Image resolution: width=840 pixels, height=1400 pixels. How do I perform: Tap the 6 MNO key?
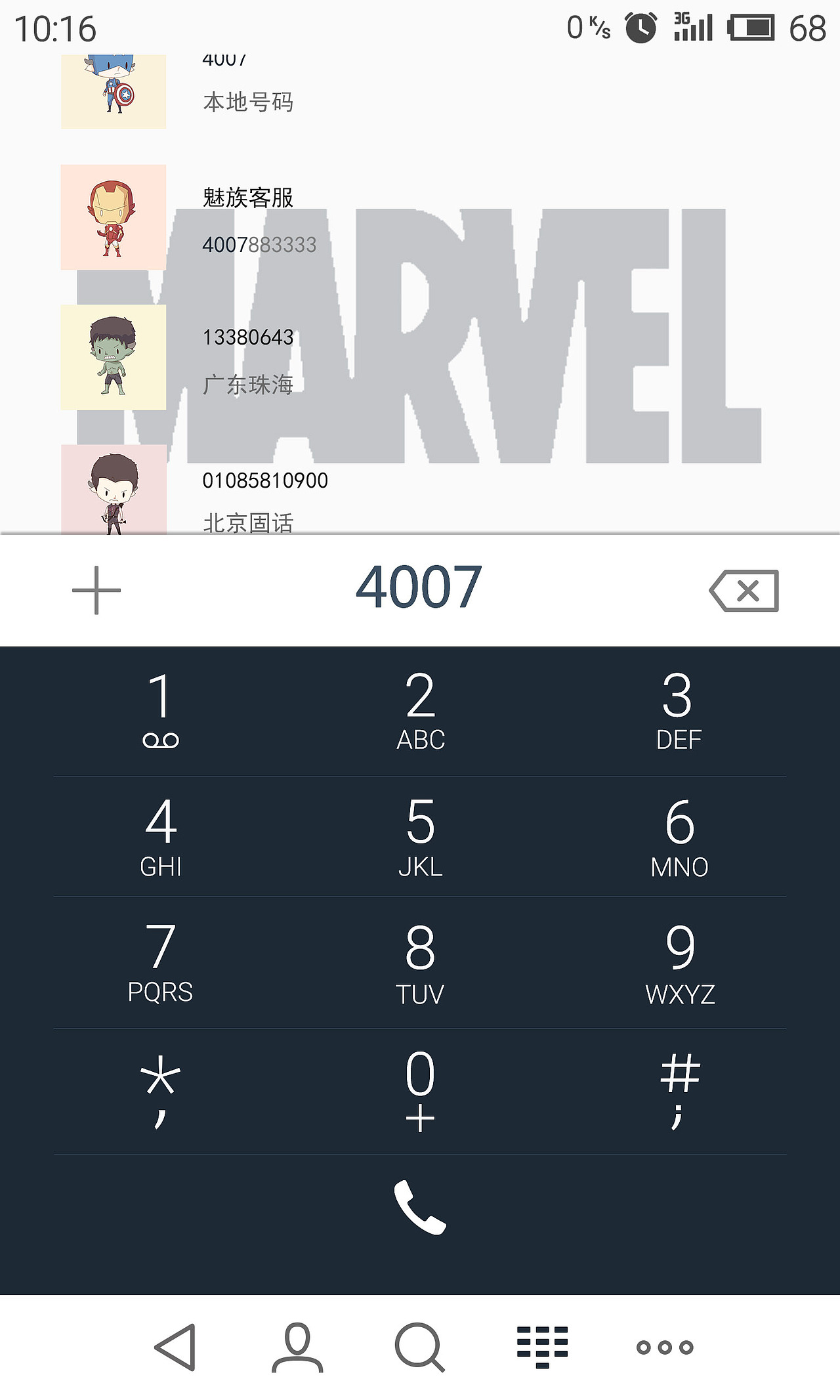coord(679,837)
